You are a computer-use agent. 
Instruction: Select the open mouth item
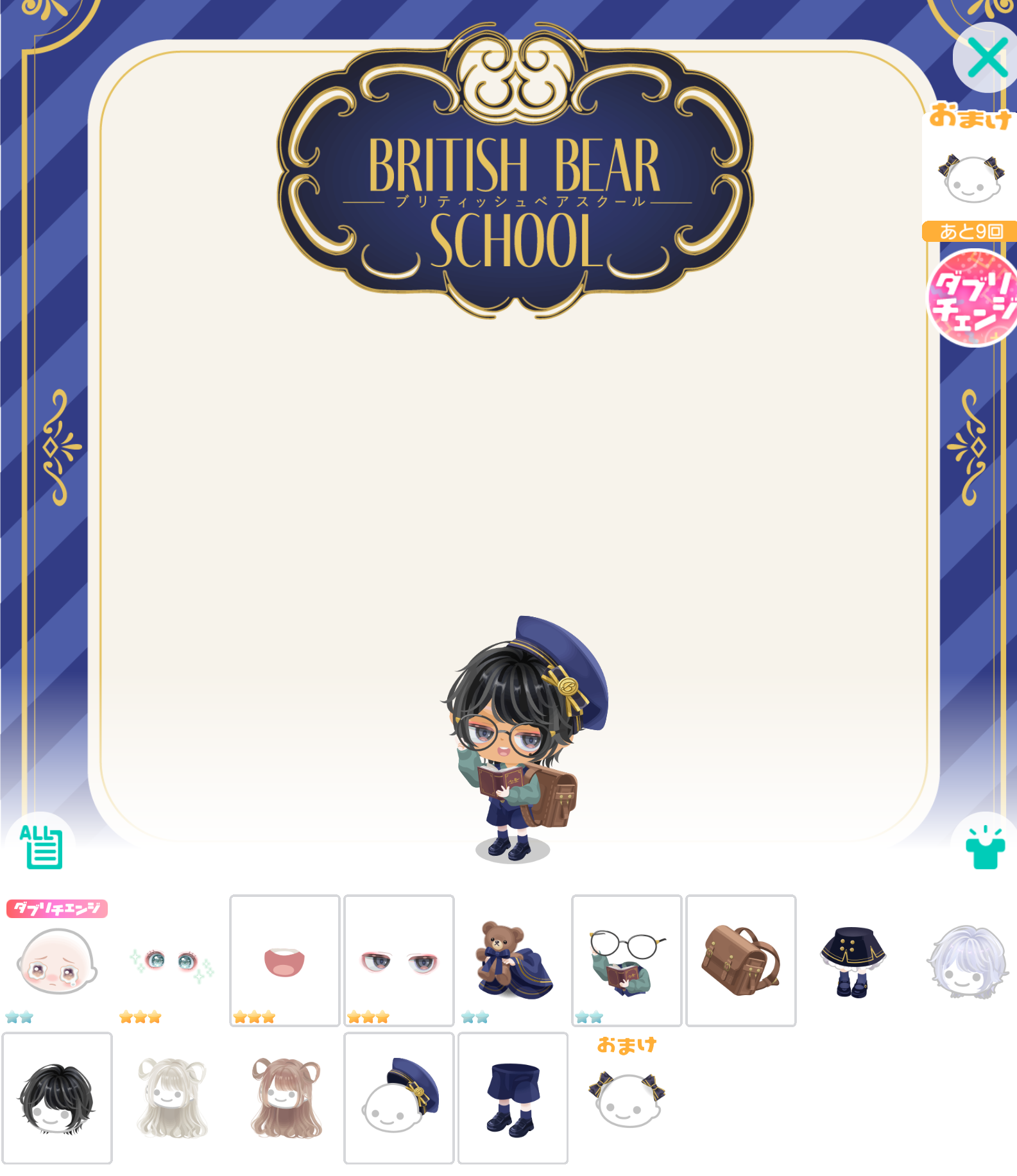[x=284, y=961]
